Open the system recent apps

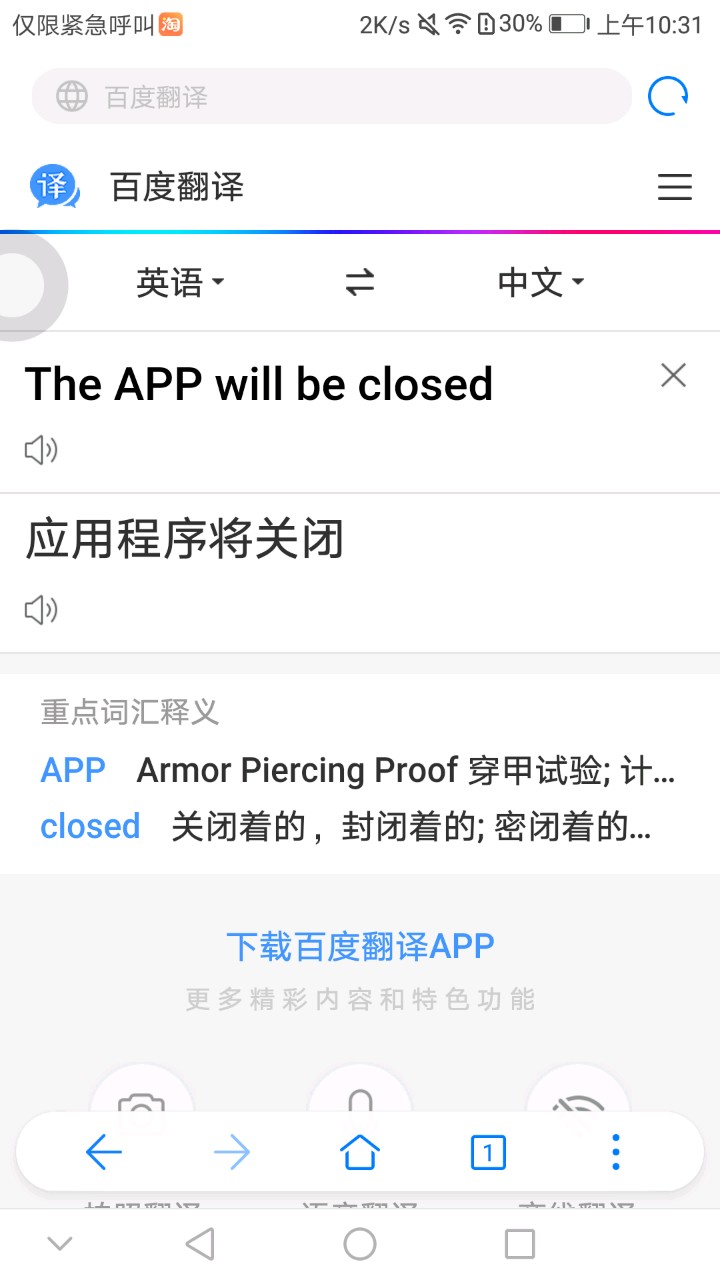point(520,1244)
